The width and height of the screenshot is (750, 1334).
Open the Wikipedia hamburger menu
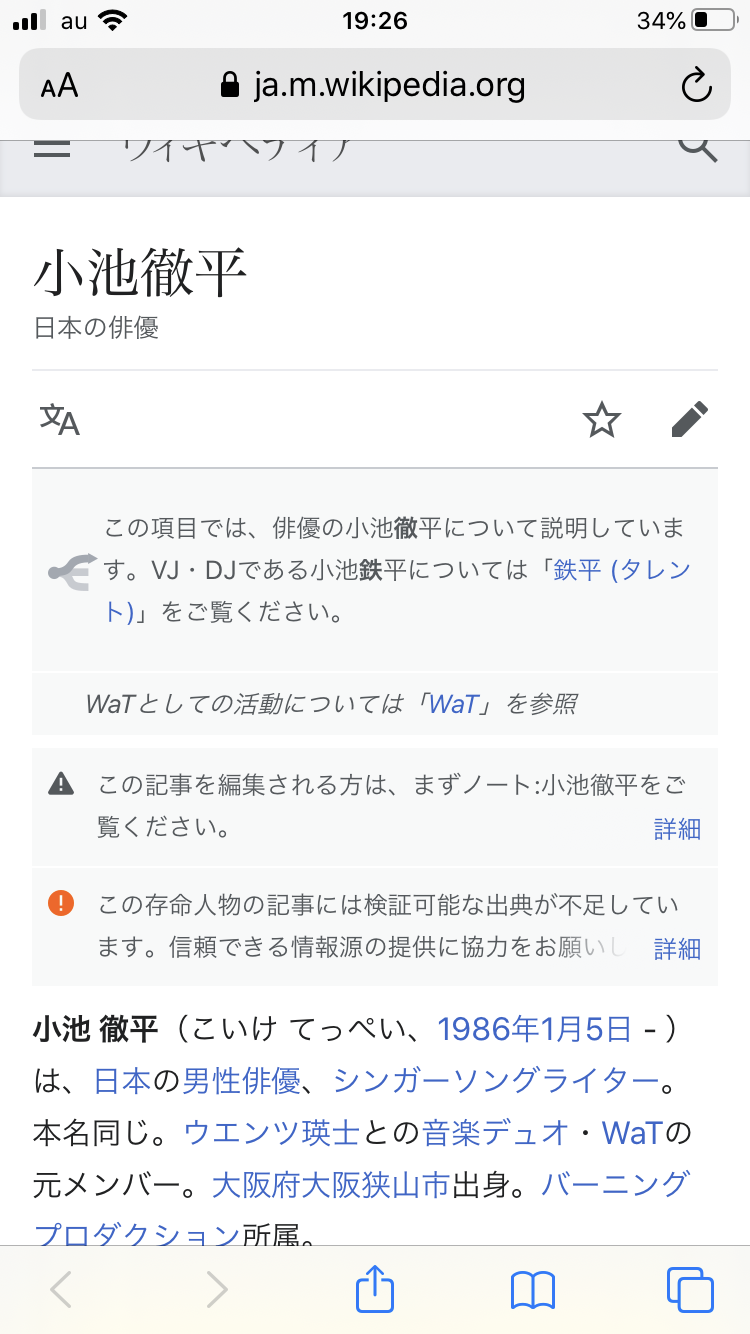pos(52,148)
